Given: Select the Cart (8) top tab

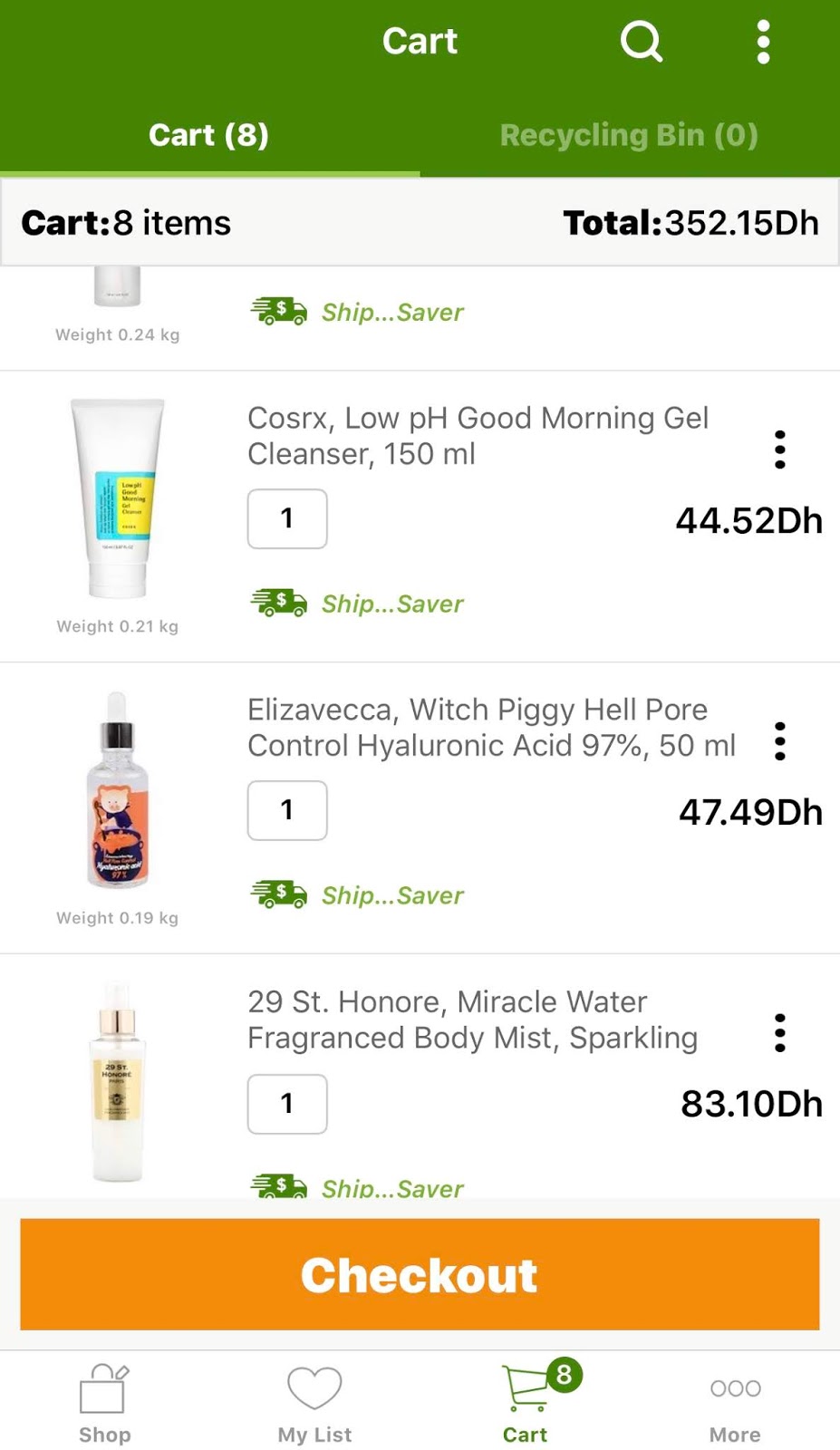Looking at the screenshot, I should 209,135.
